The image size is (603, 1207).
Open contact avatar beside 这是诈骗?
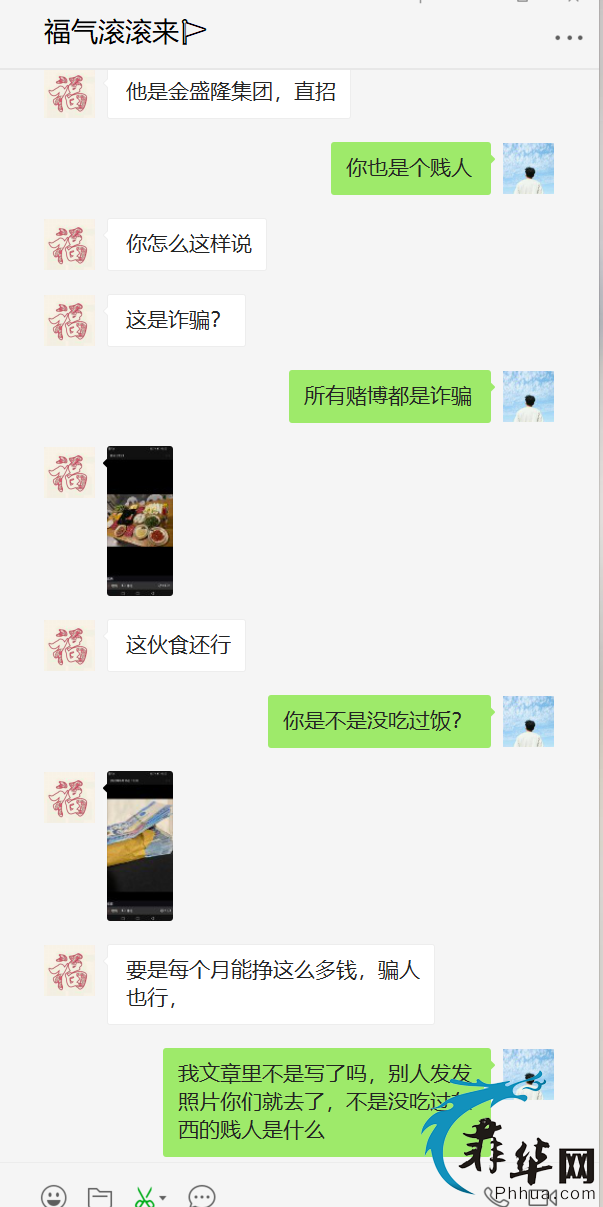click(69, 321)
